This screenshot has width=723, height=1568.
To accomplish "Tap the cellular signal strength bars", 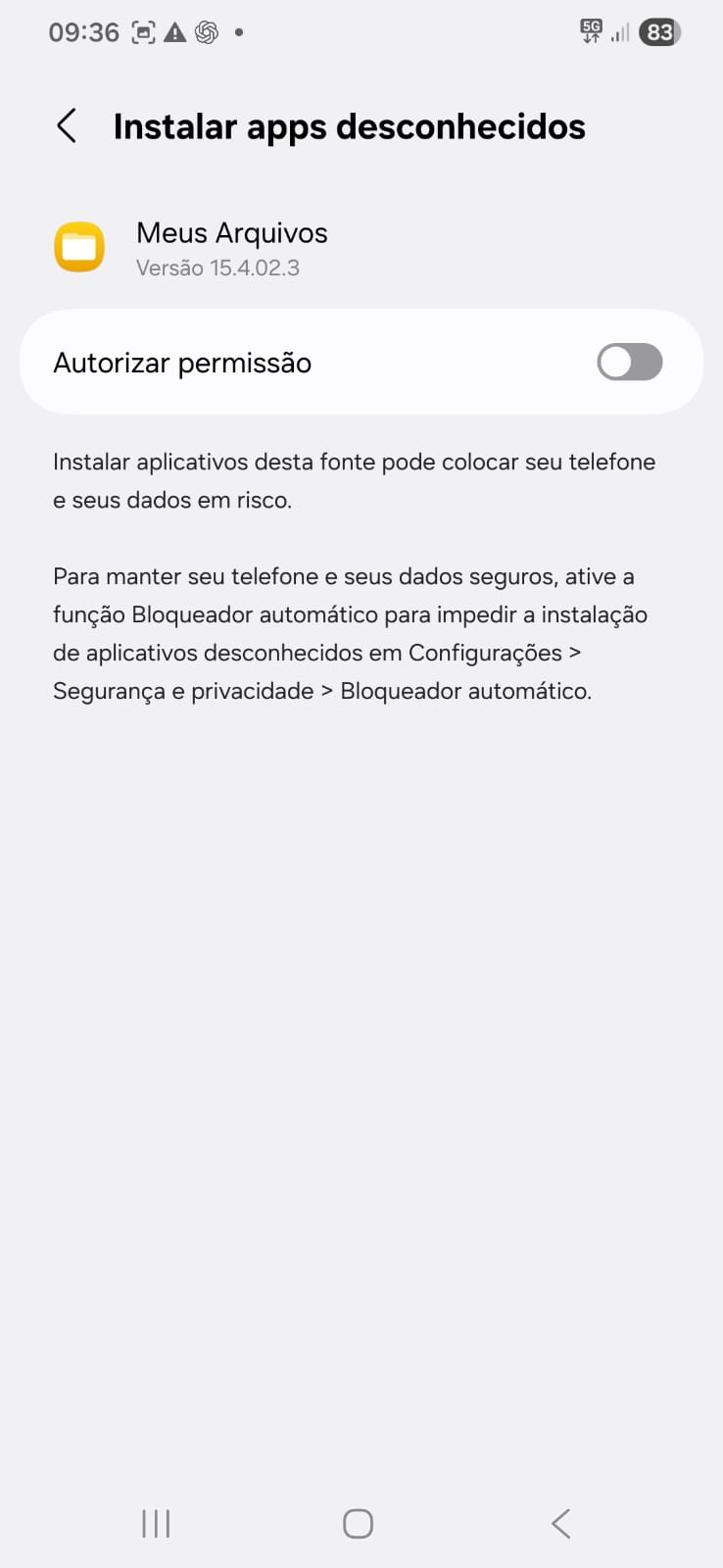I will (x=618, y=32).
